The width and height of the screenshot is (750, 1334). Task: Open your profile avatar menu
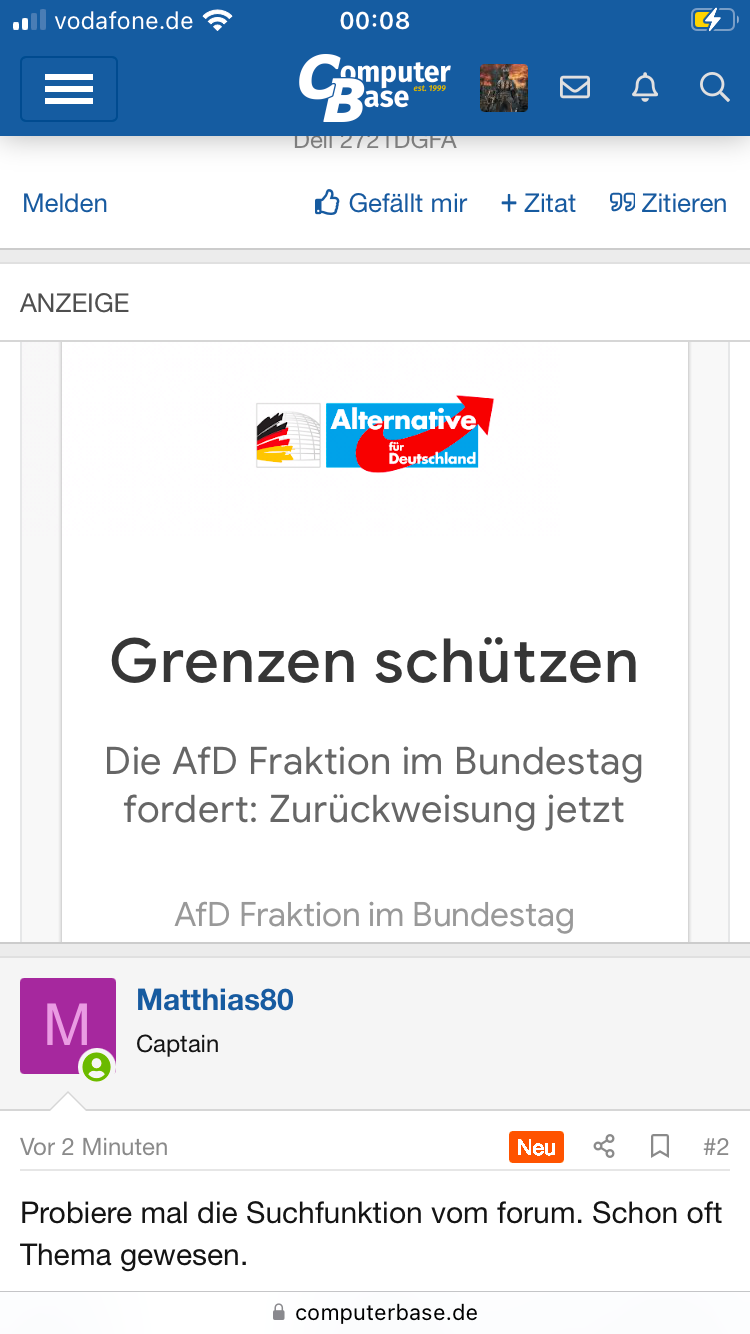503,88
